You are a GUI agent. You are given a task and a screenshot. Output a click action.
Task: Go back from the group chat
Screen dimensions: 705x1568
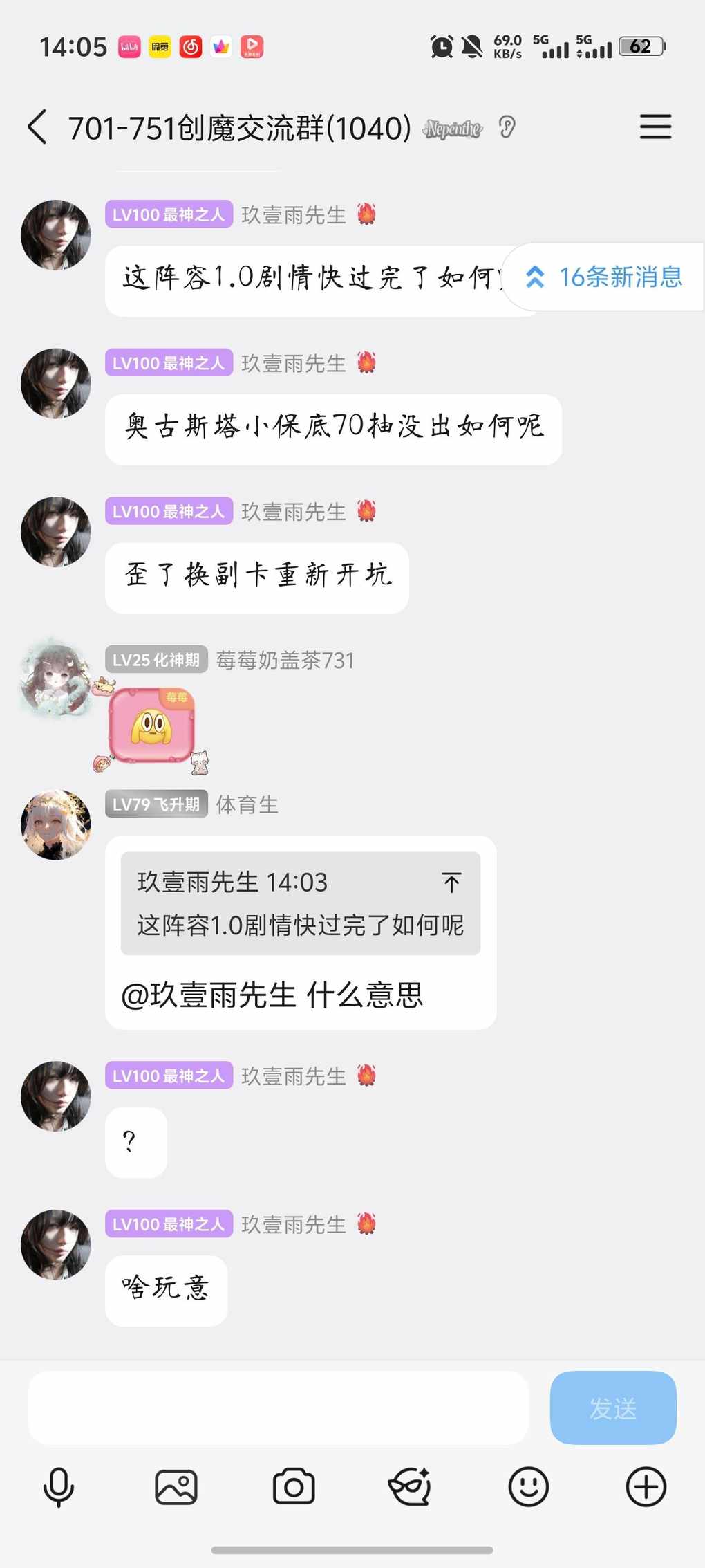38,127
